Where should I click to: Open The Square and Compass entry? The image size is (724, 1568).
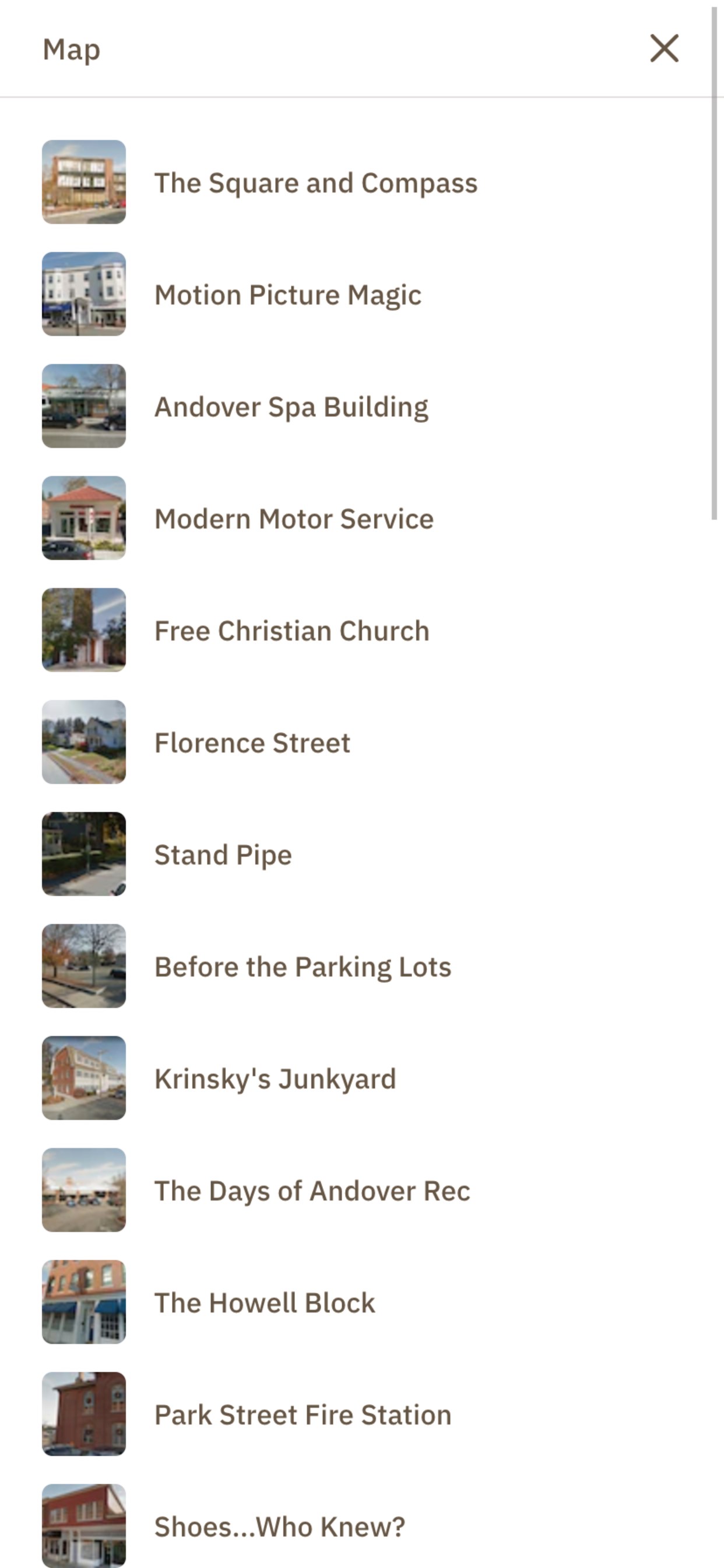tap(362, 182)
